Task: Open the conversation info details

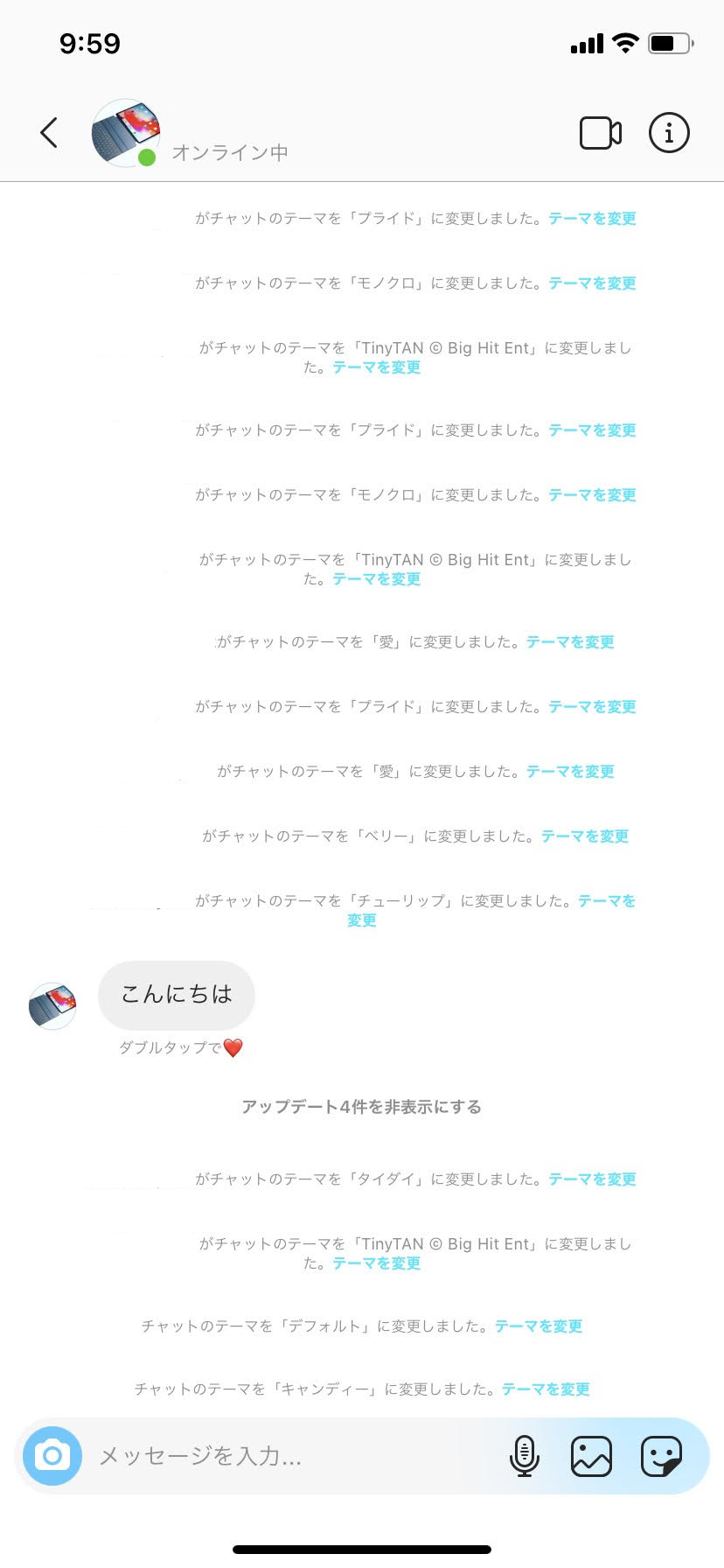Action: point(669,133)
